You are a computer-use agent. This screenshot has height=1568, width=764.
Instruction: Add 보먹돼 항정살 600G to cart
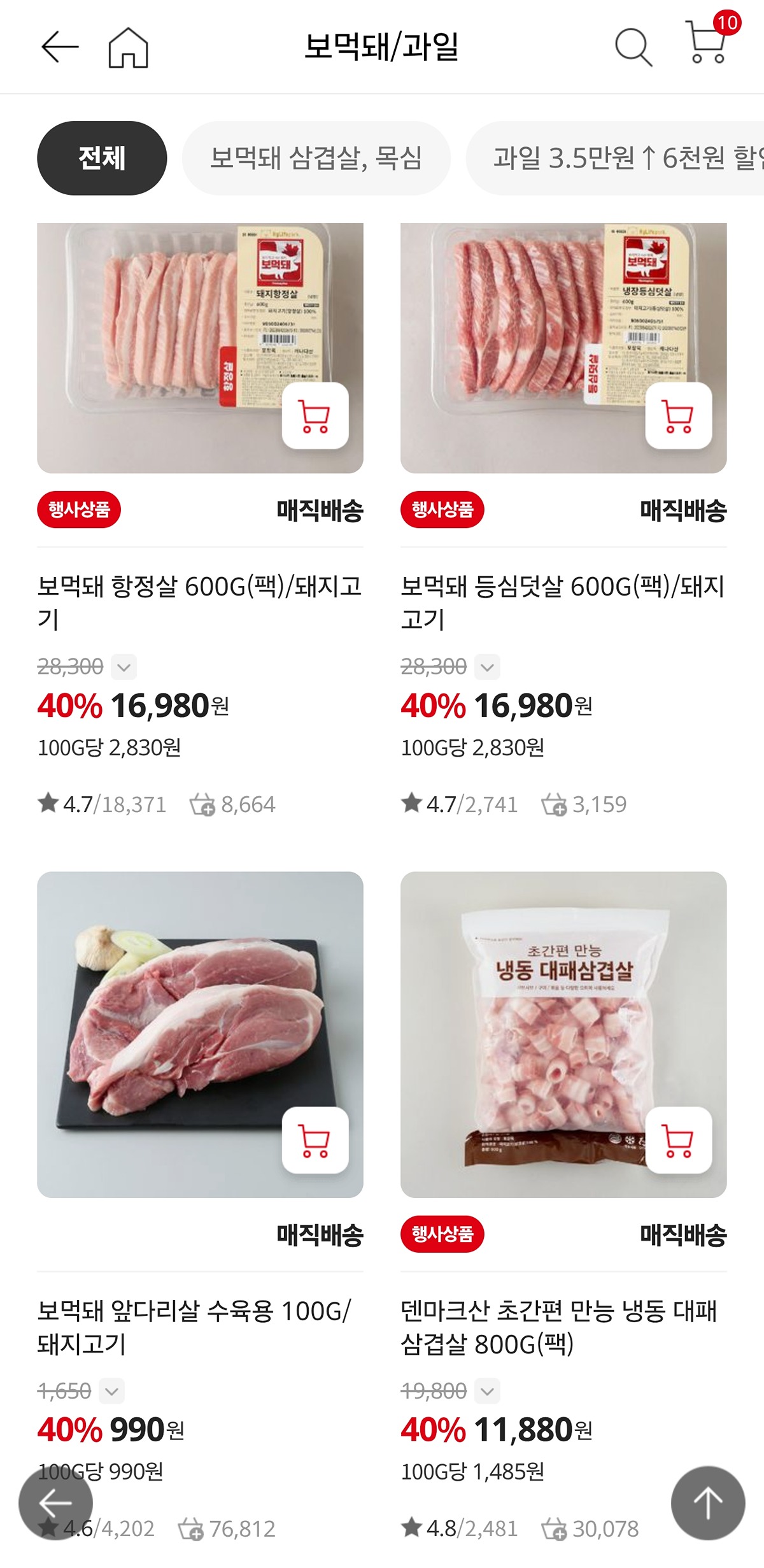tap(315, 416)
